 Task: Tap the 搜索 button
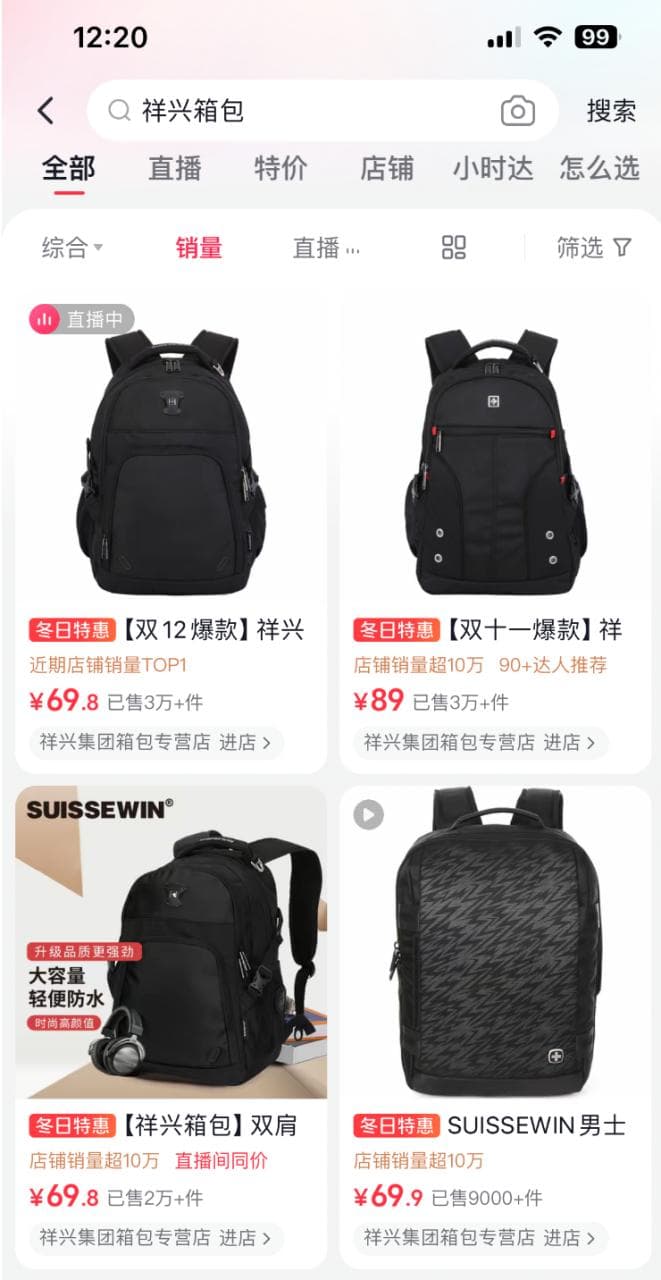[x=610, y=110]
